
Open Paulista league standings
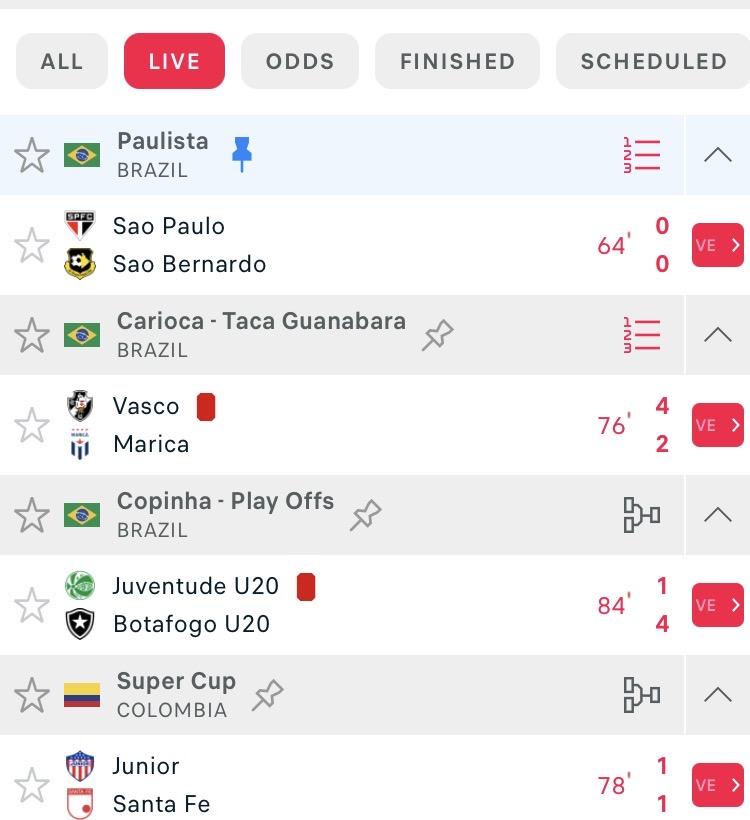click(641, 155)
